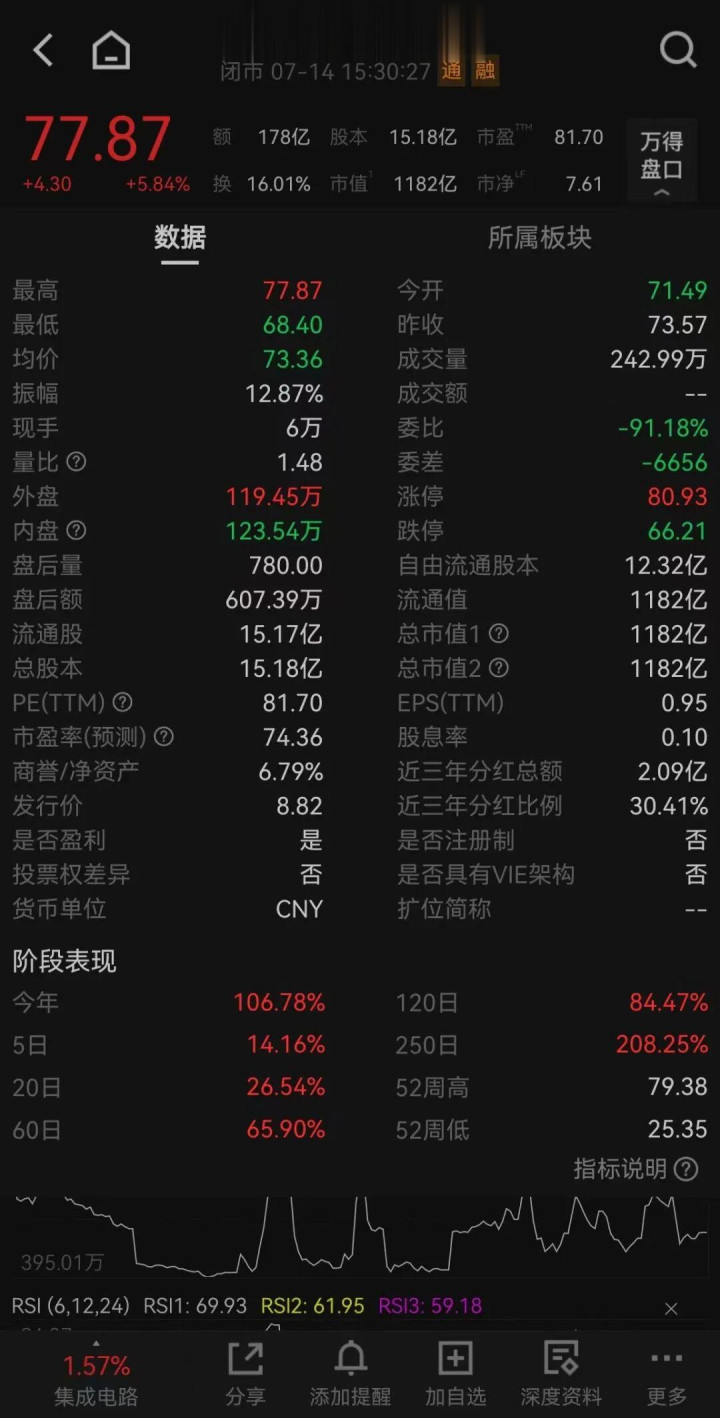Open the 总市值2 help icon
The image size is (720, 1418).
[x=499, y=668]
